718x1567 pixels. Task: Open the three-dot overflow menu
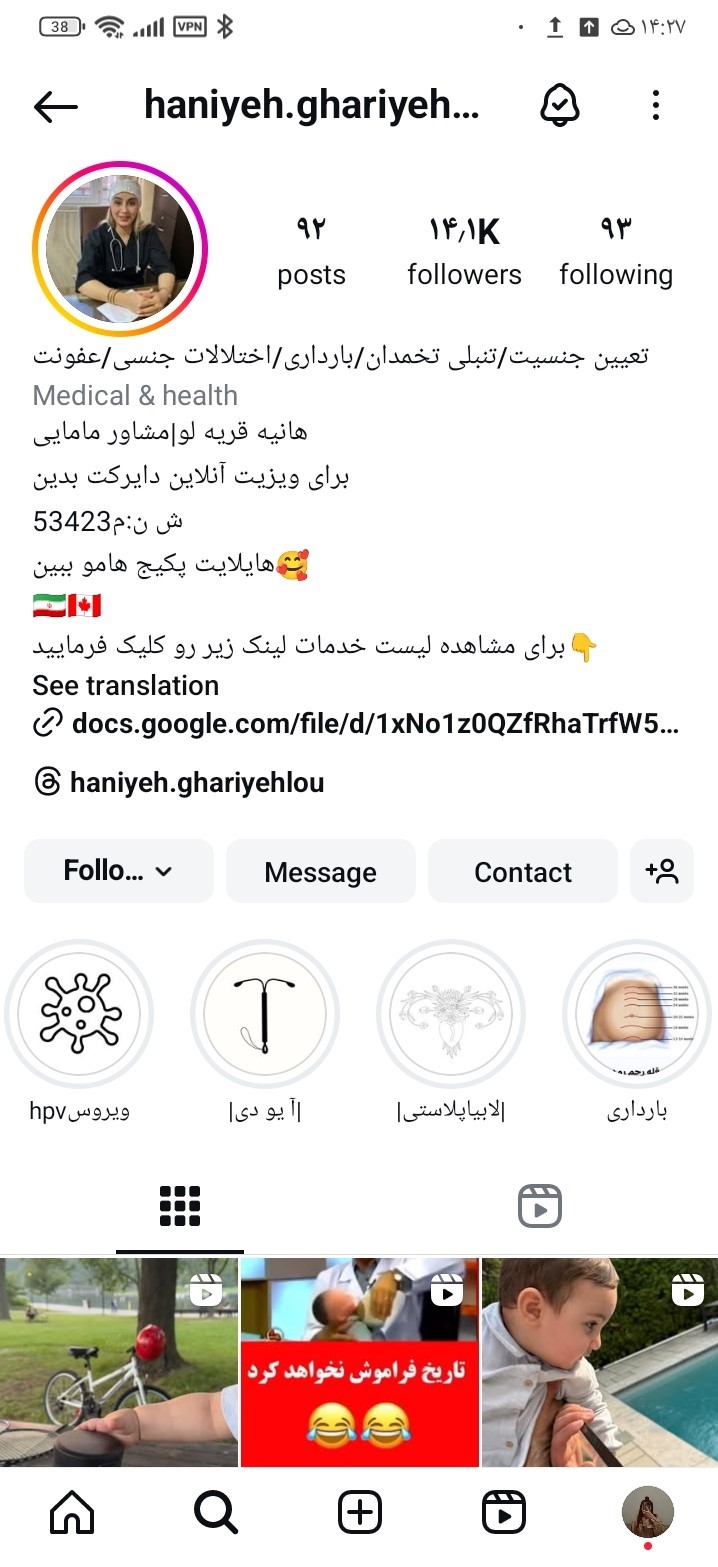(x=655, y=105)
